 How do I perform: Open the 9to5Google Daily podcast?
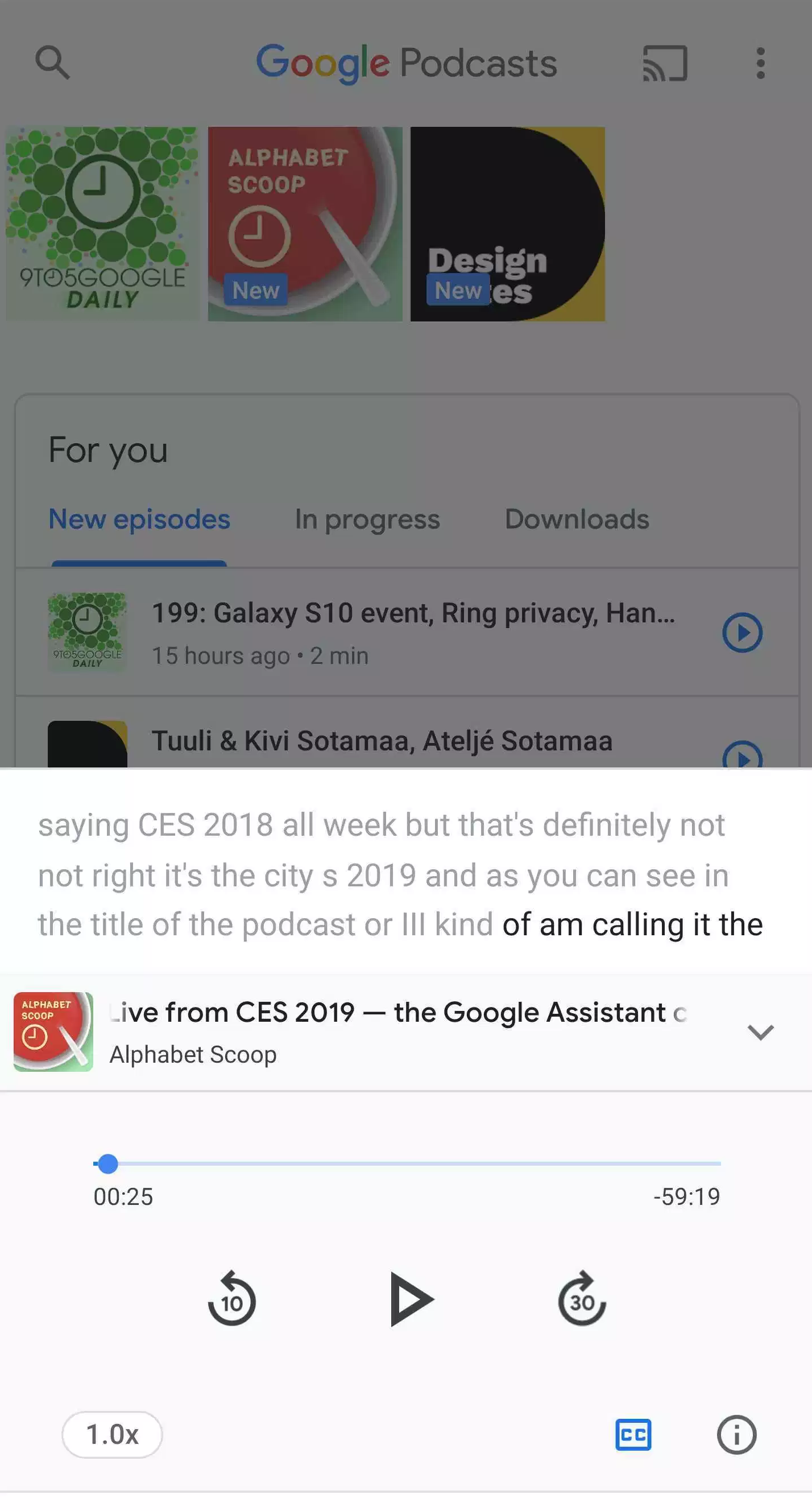[101, 224]
